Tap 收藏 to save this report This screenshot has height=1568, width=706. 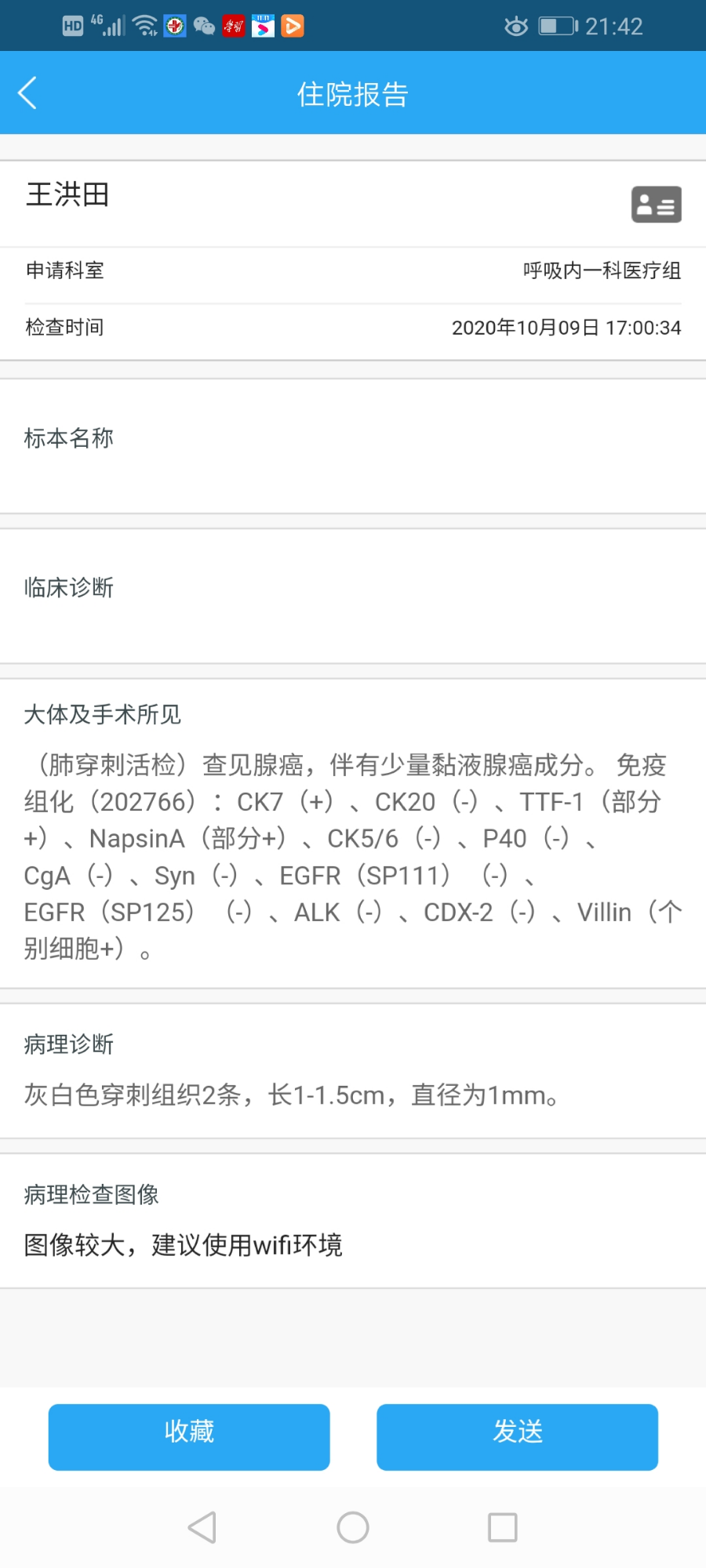tap(189, 1436)
